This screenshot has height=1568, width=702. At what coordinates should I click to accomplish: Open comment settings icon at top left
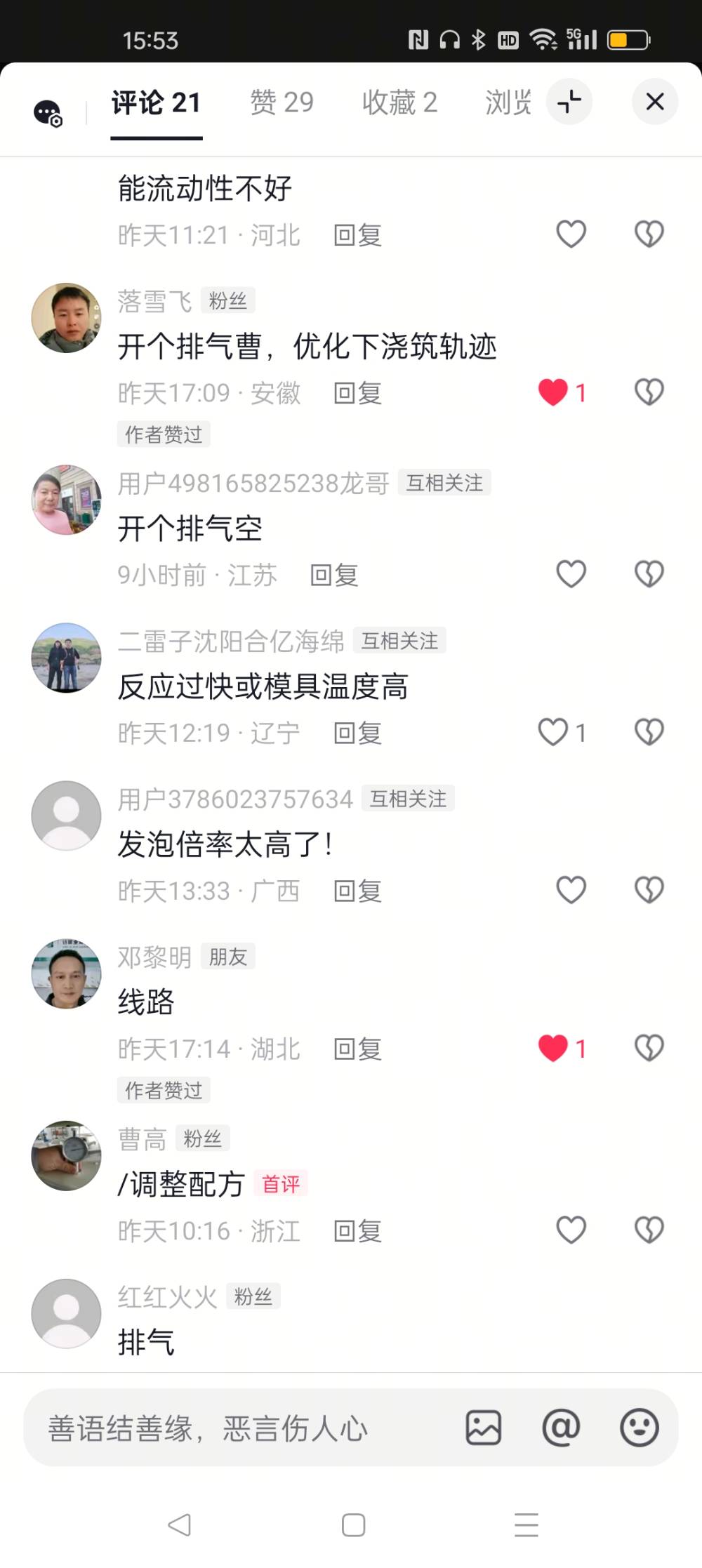[48, 112]
